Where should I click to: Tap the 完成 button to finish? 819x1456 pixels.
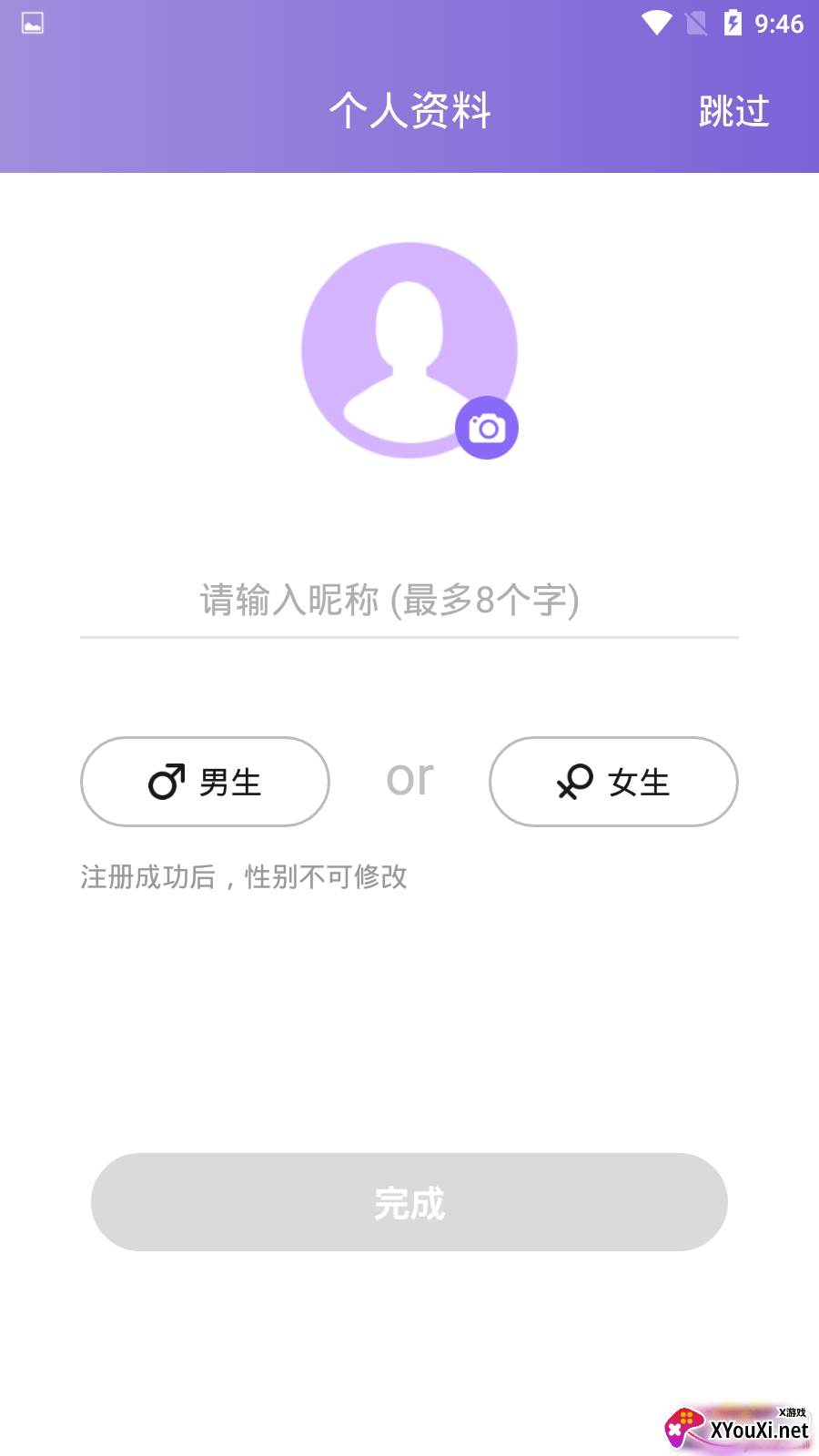(409, 1202)
